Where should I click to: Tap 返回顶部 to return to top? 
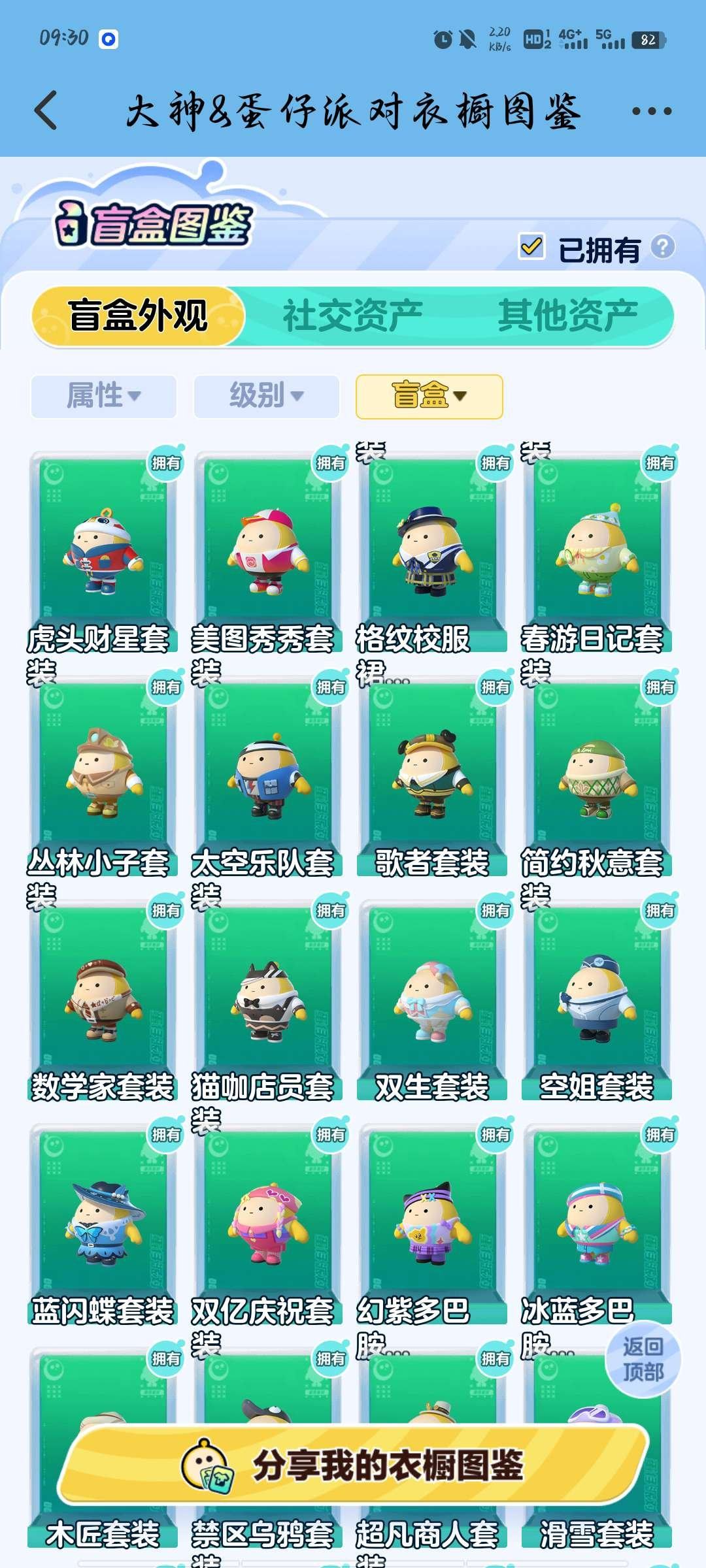[x=643, y=1359]
